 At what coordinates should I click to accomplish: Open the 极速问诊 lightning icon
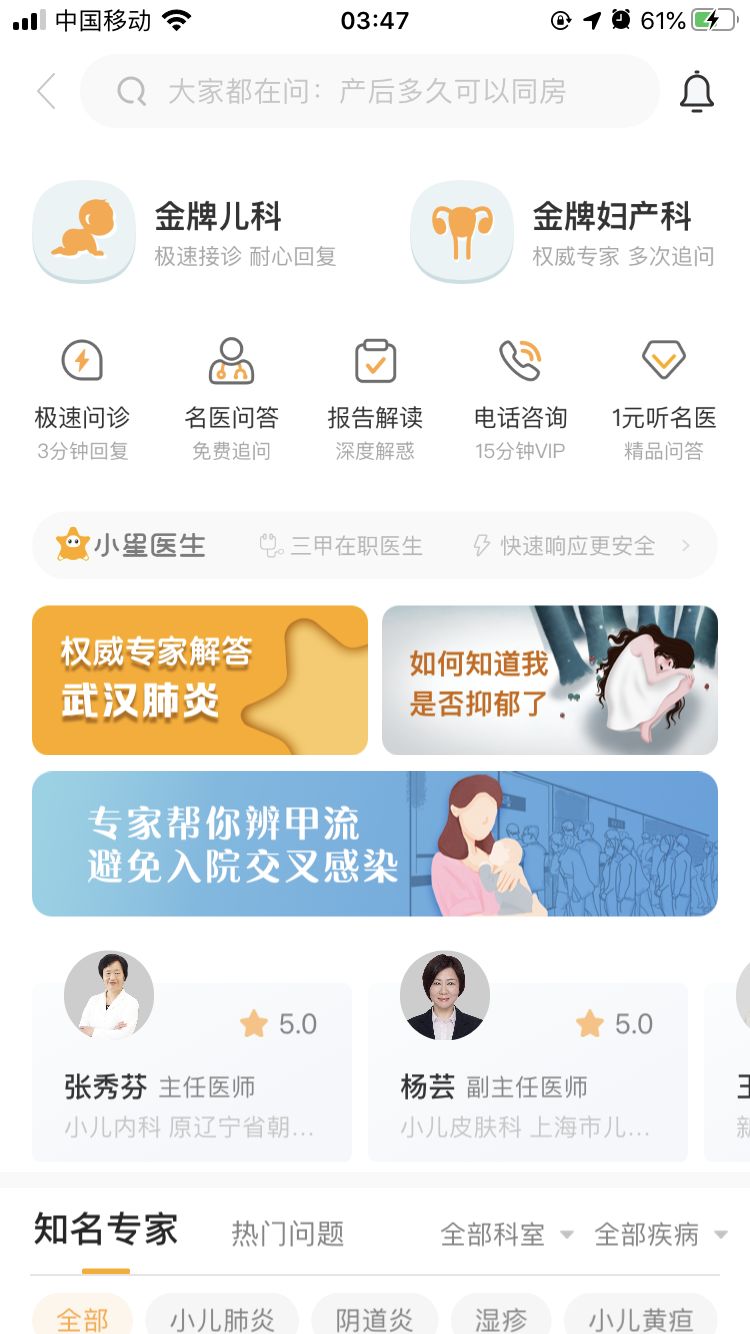point(83,360)
